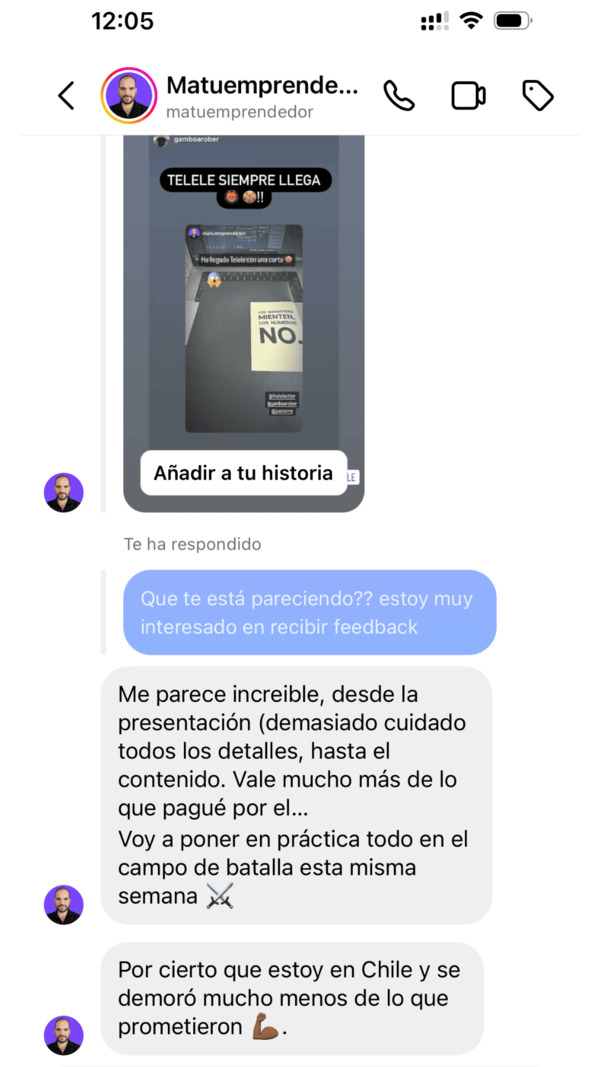
Task: Start a voice call with matuemprendedor
Action: [x=399, y=96]
